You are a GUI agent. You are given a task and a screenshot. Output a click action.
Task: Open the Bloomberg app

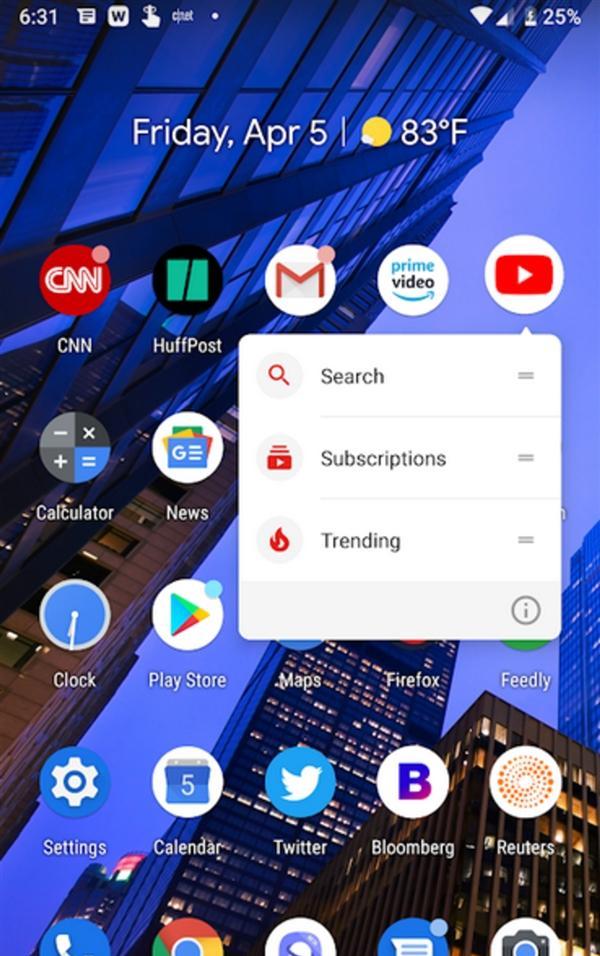point(413,782)
